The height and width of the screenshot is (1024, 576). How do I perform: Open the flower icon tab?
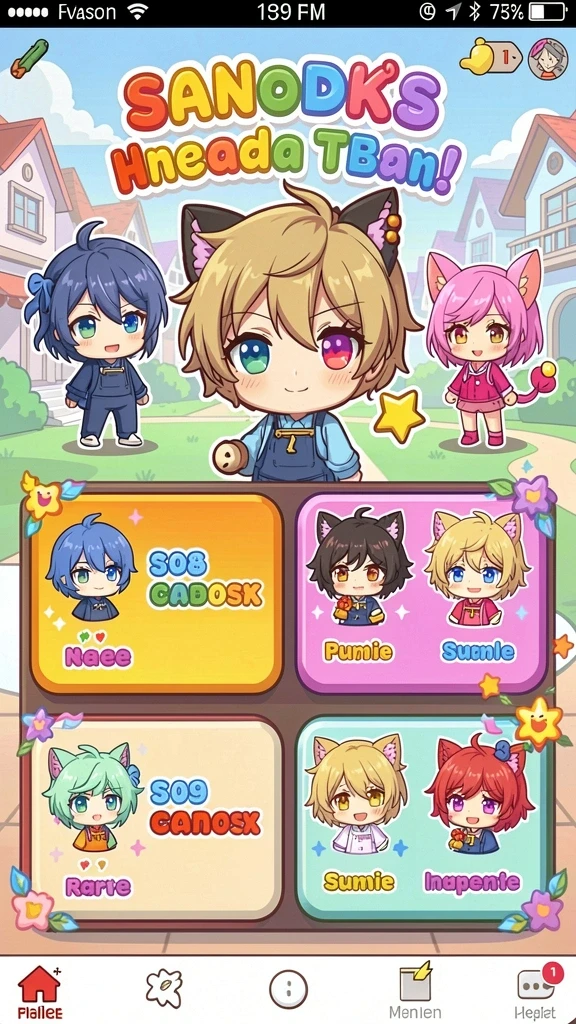pos(163,988)
